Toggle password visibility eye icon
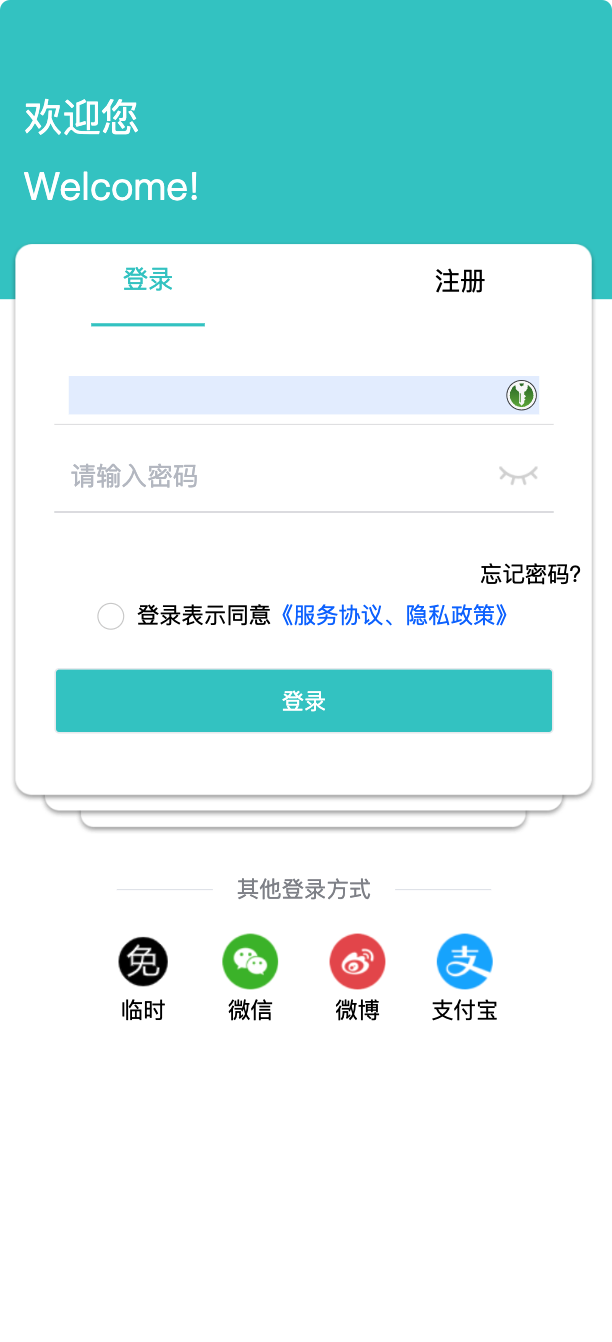The width and height of the screenshot is (612, 1342). 518,475
